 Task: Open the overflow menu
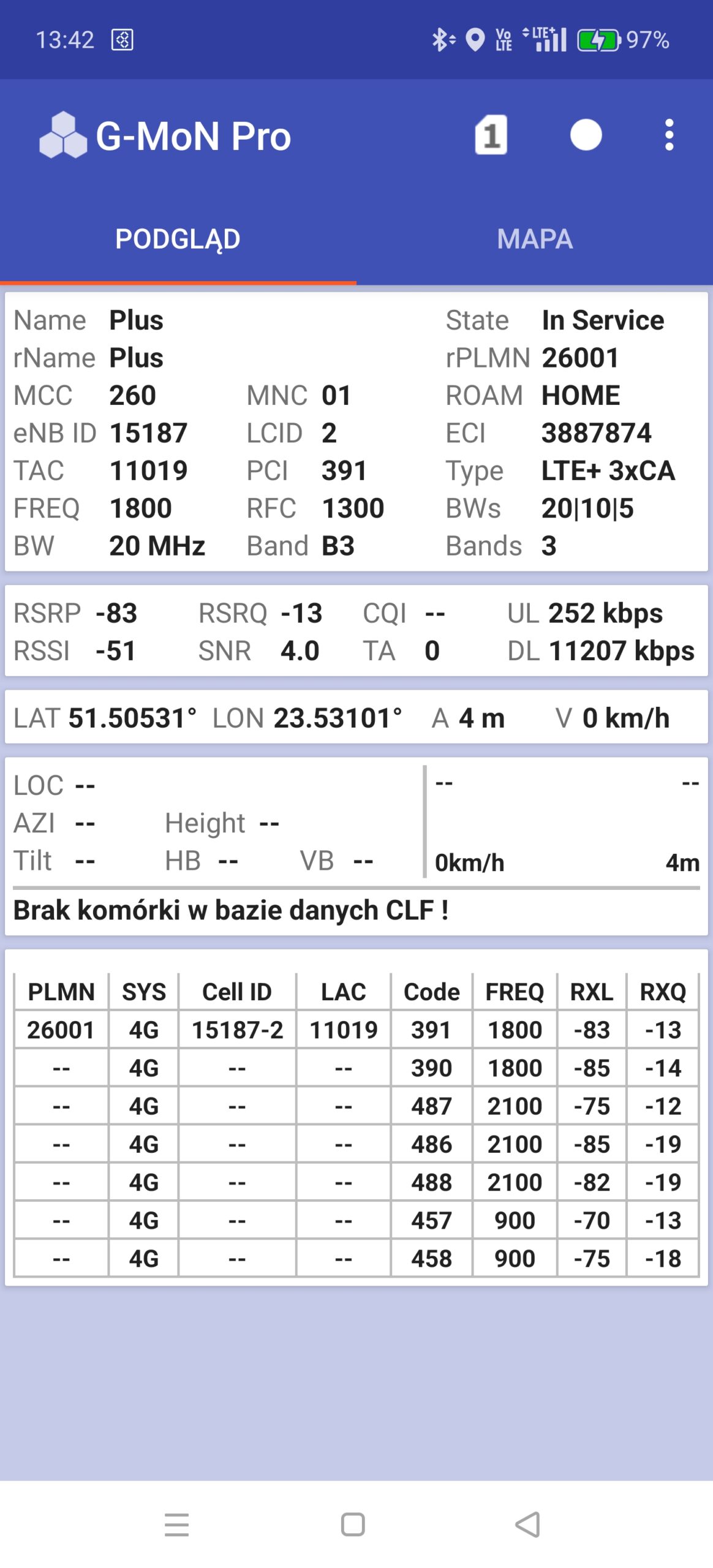click(669, 135)
